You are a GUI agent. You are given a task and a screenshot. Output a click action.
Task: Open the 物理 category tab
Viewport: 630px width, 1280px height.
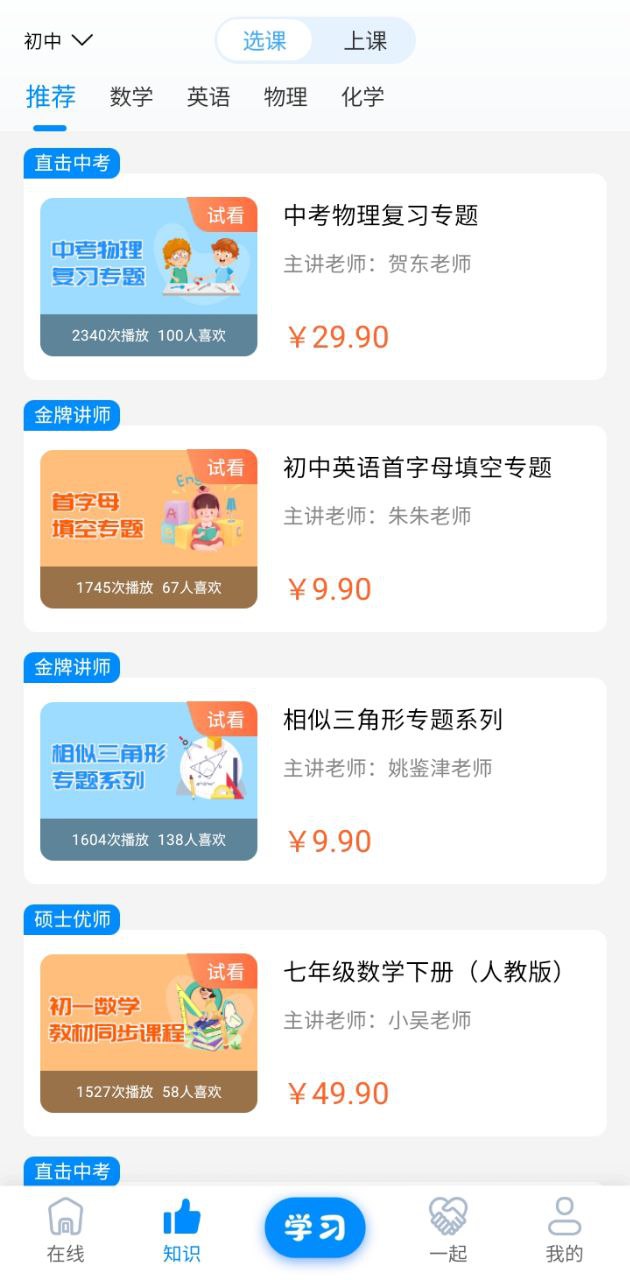285,97
